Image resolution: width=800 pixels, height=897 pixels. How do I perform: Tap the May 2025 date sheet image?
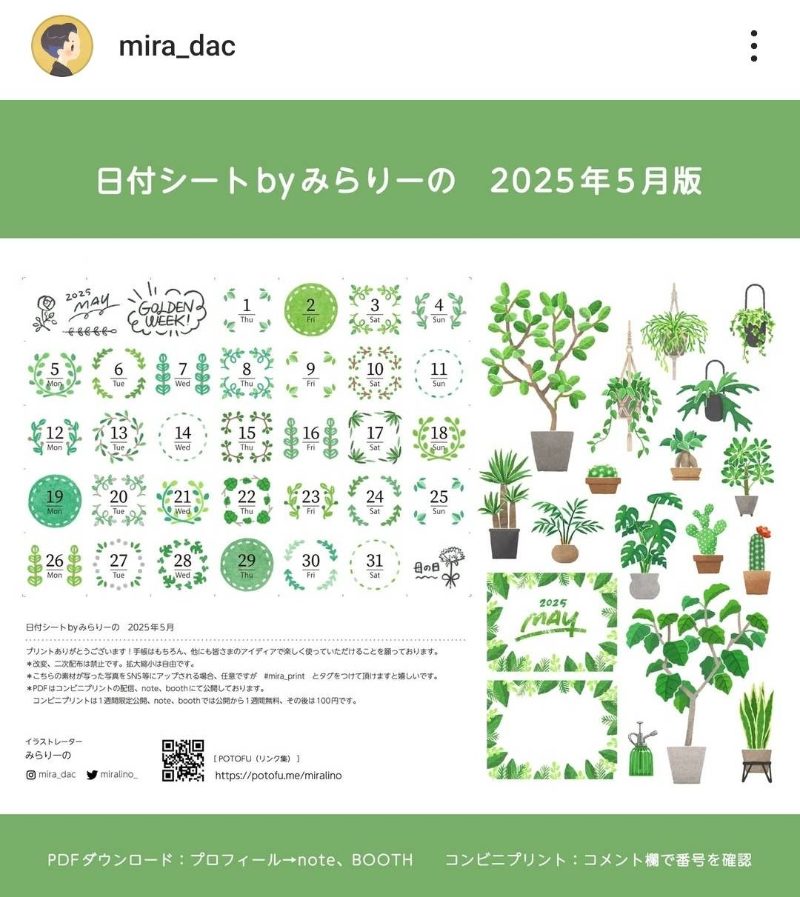point(400,500)
